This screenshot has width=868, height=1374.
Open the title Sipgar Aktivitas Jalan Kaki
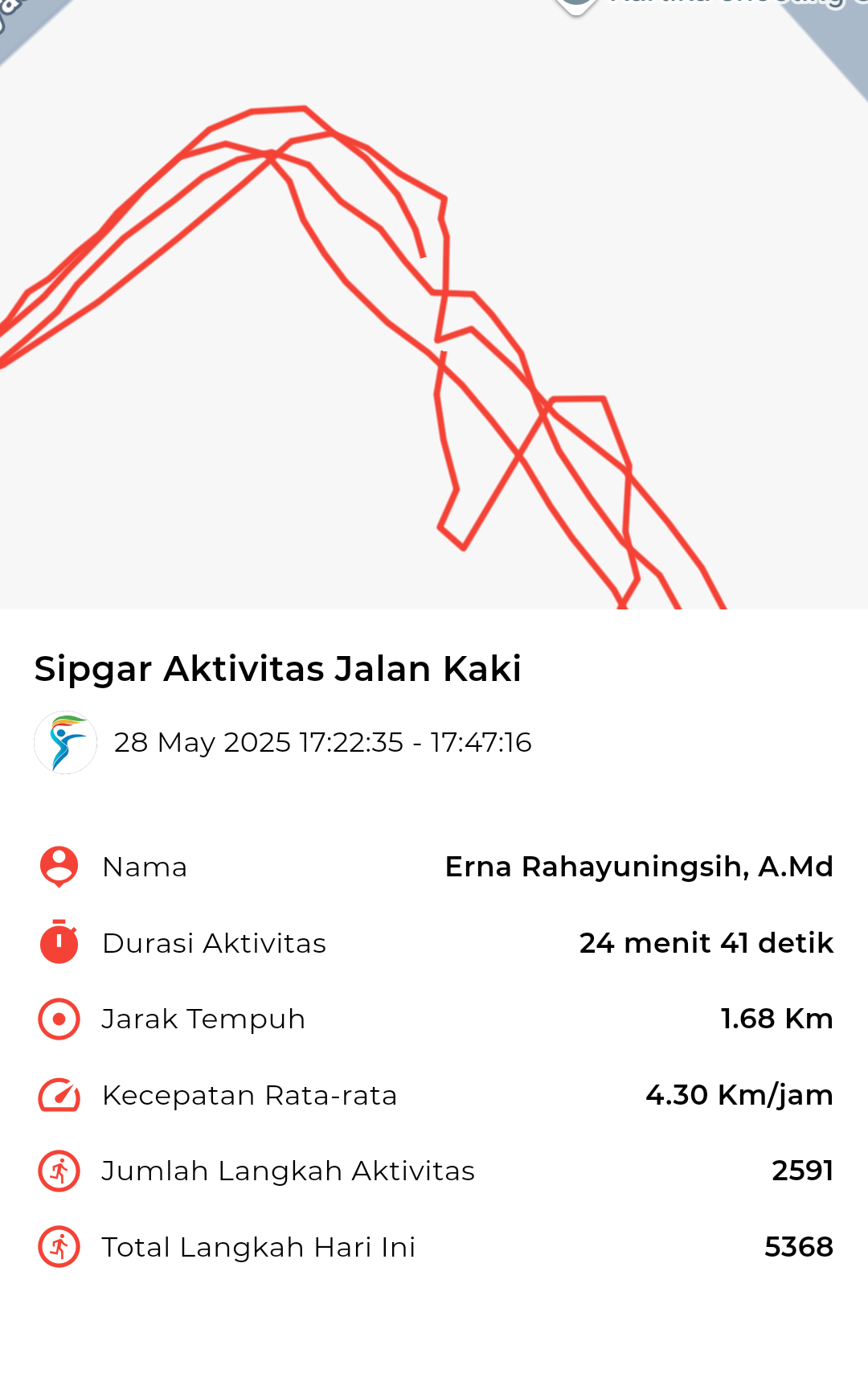coord(276,667)
